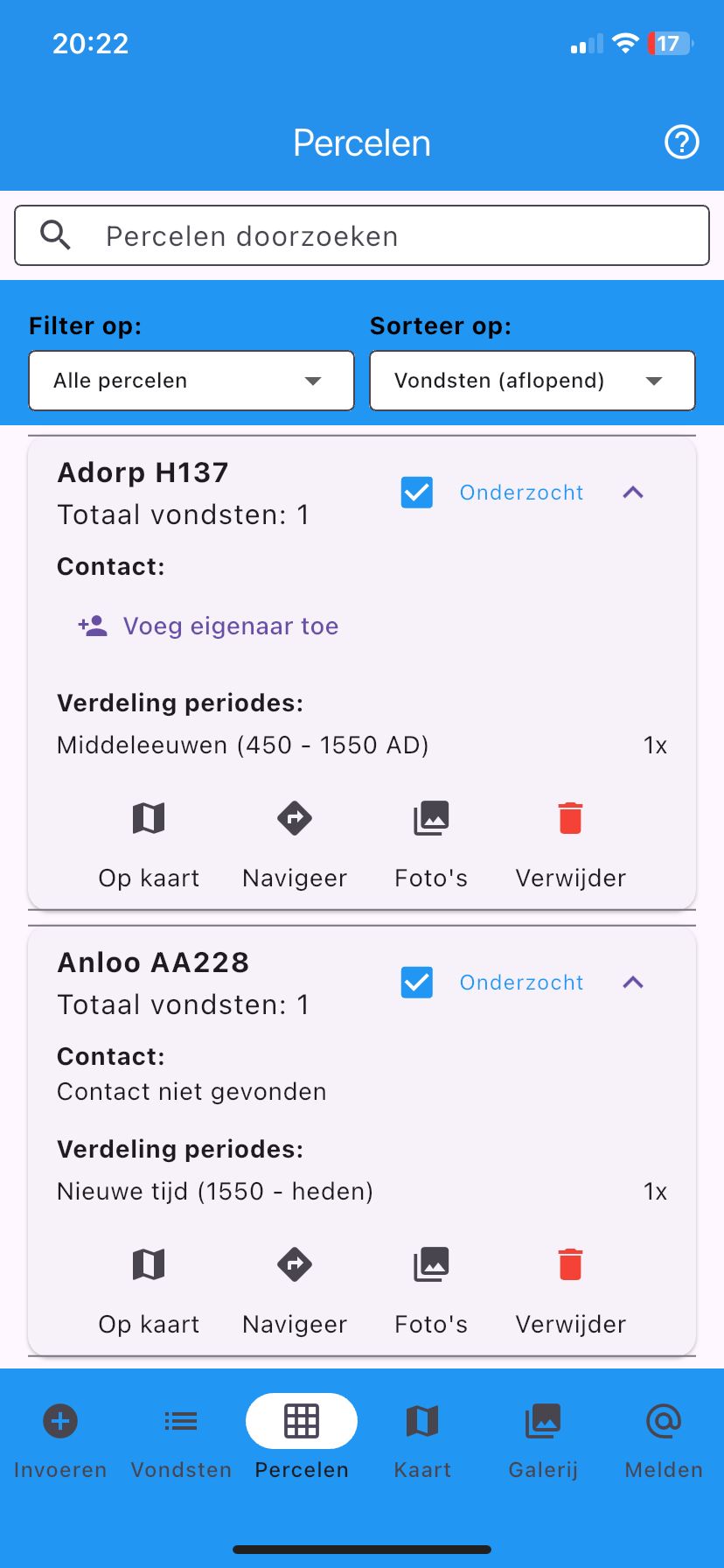
Task: Navigate to Adorp H137 parcel
Action: point(295,842)
